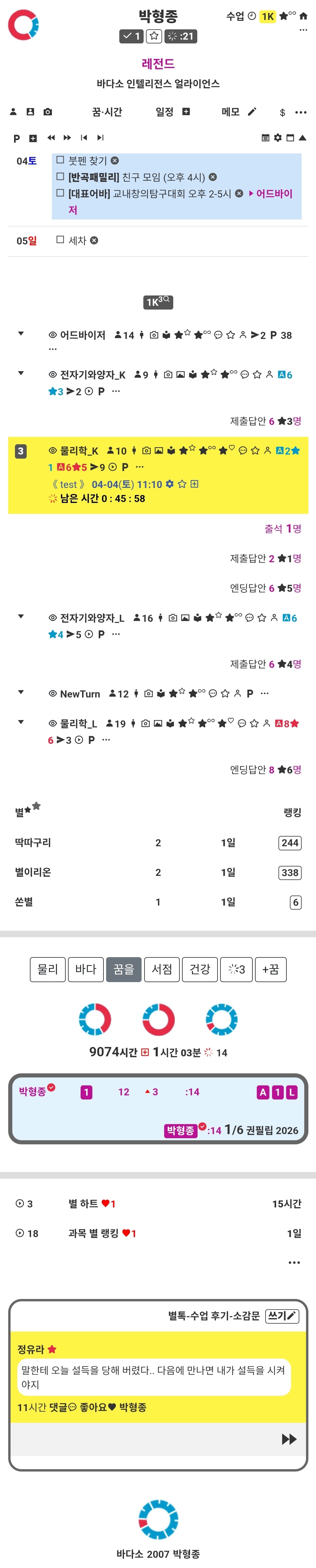
Task: Open the 1K search badge
Action: 158,301
